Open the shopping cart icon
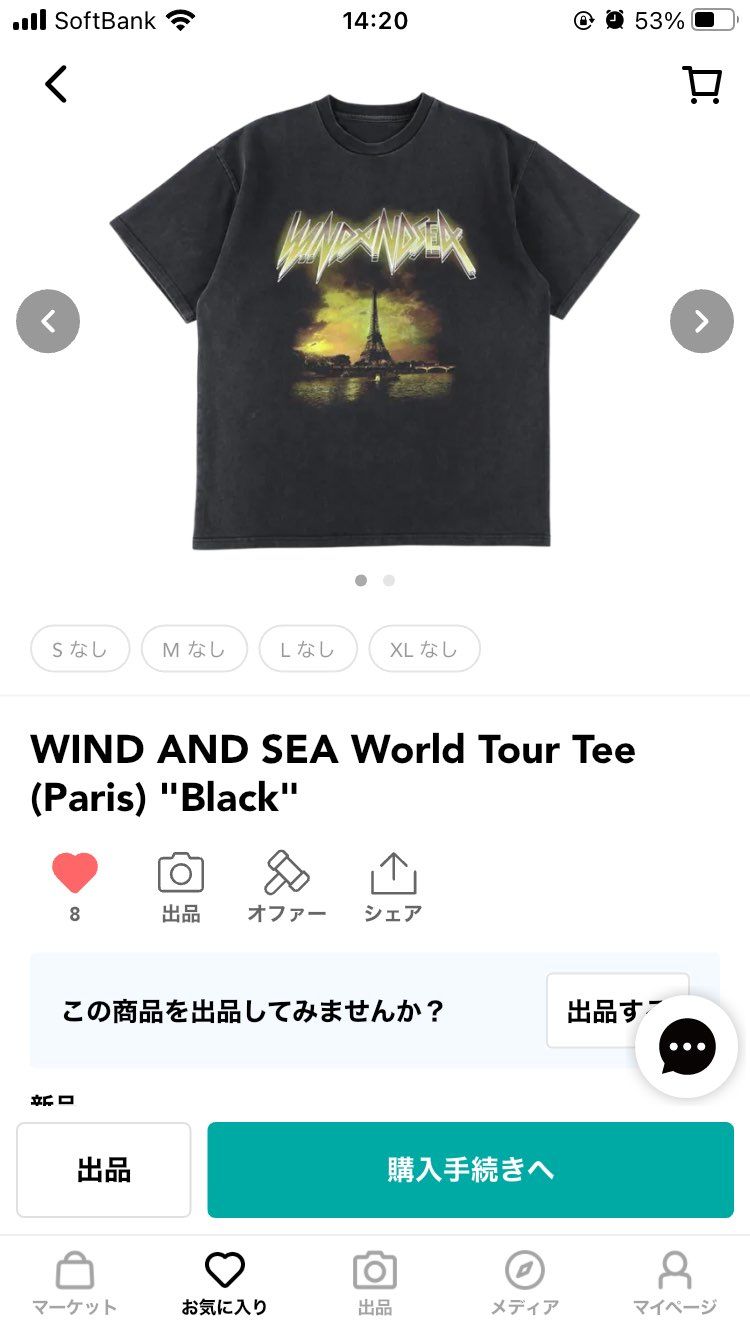The height and width of the screenshot is (1334, 750). coord(703,84)
